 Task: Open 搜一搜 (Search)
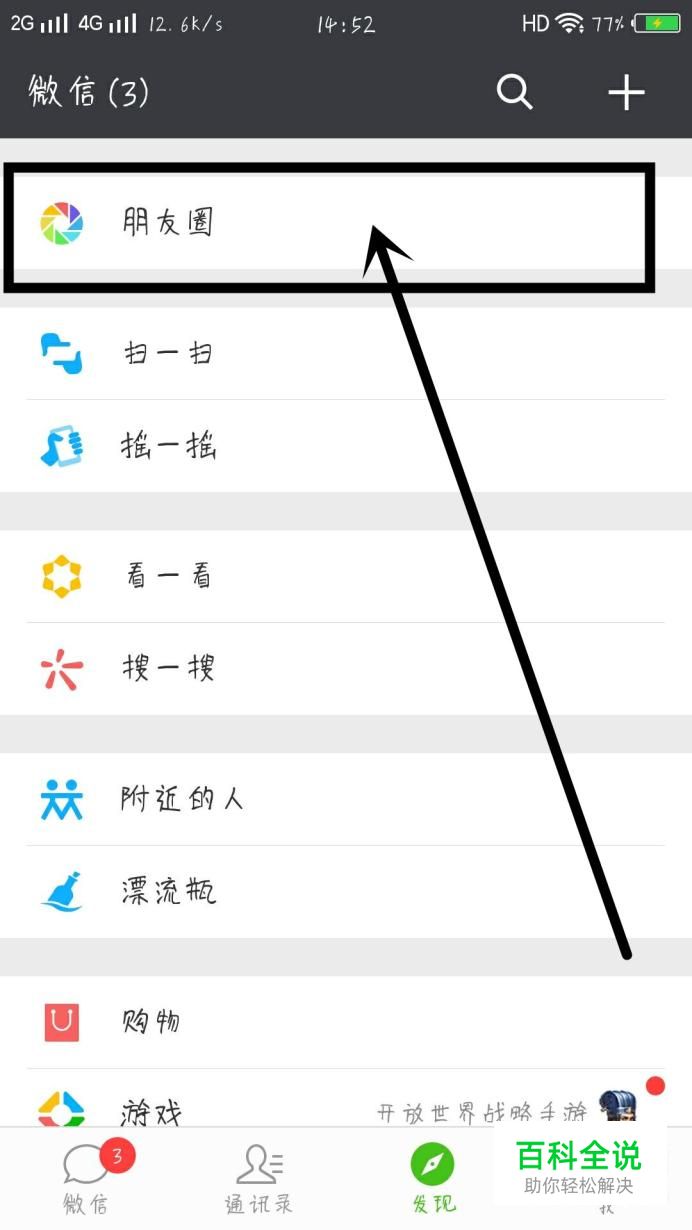[x=168, y=668]
